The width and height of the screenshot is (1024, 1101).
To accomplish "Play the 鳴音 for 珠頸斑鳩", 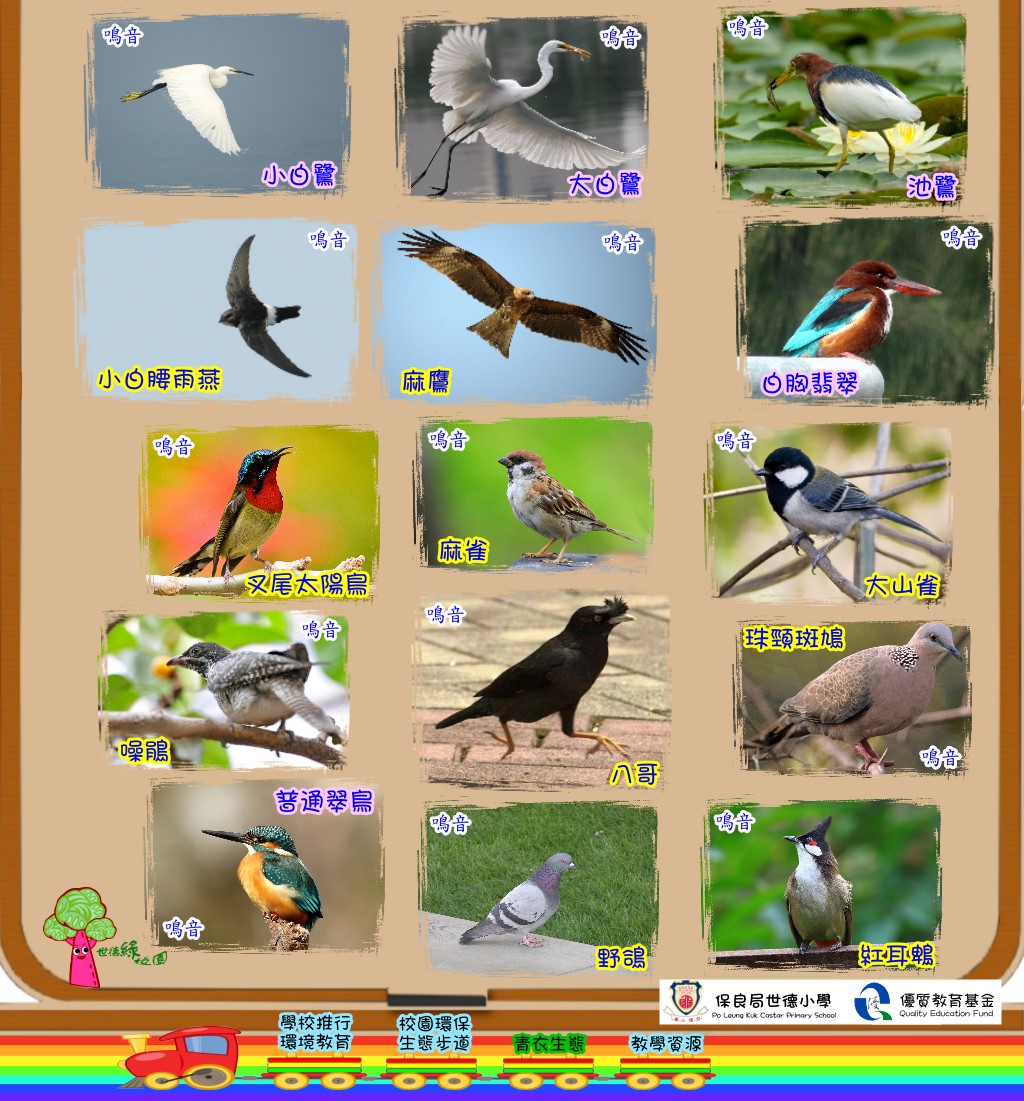I will click(940, 757).
